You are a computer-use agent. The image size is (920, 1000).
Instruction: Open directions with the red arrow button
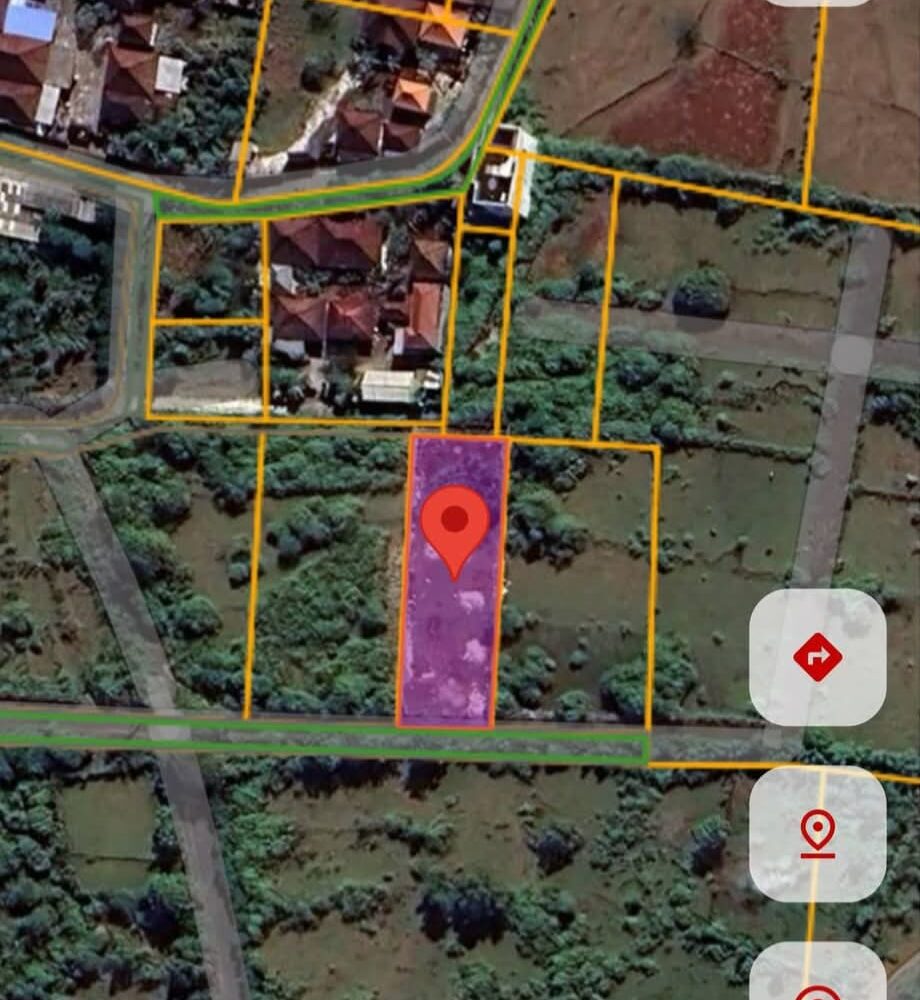817,657
